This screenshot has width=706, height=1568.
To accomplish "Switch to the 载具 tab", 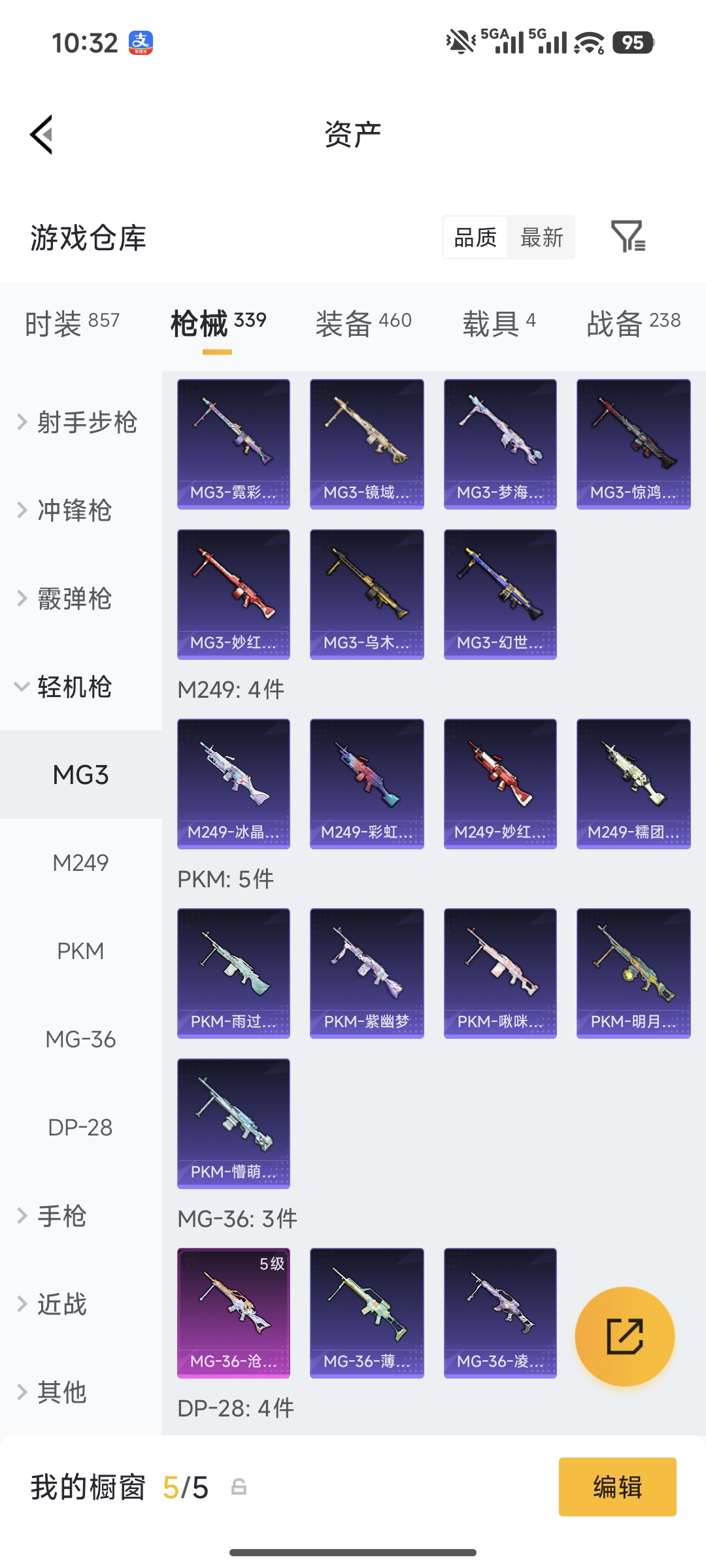I will (x=499, y=323).
